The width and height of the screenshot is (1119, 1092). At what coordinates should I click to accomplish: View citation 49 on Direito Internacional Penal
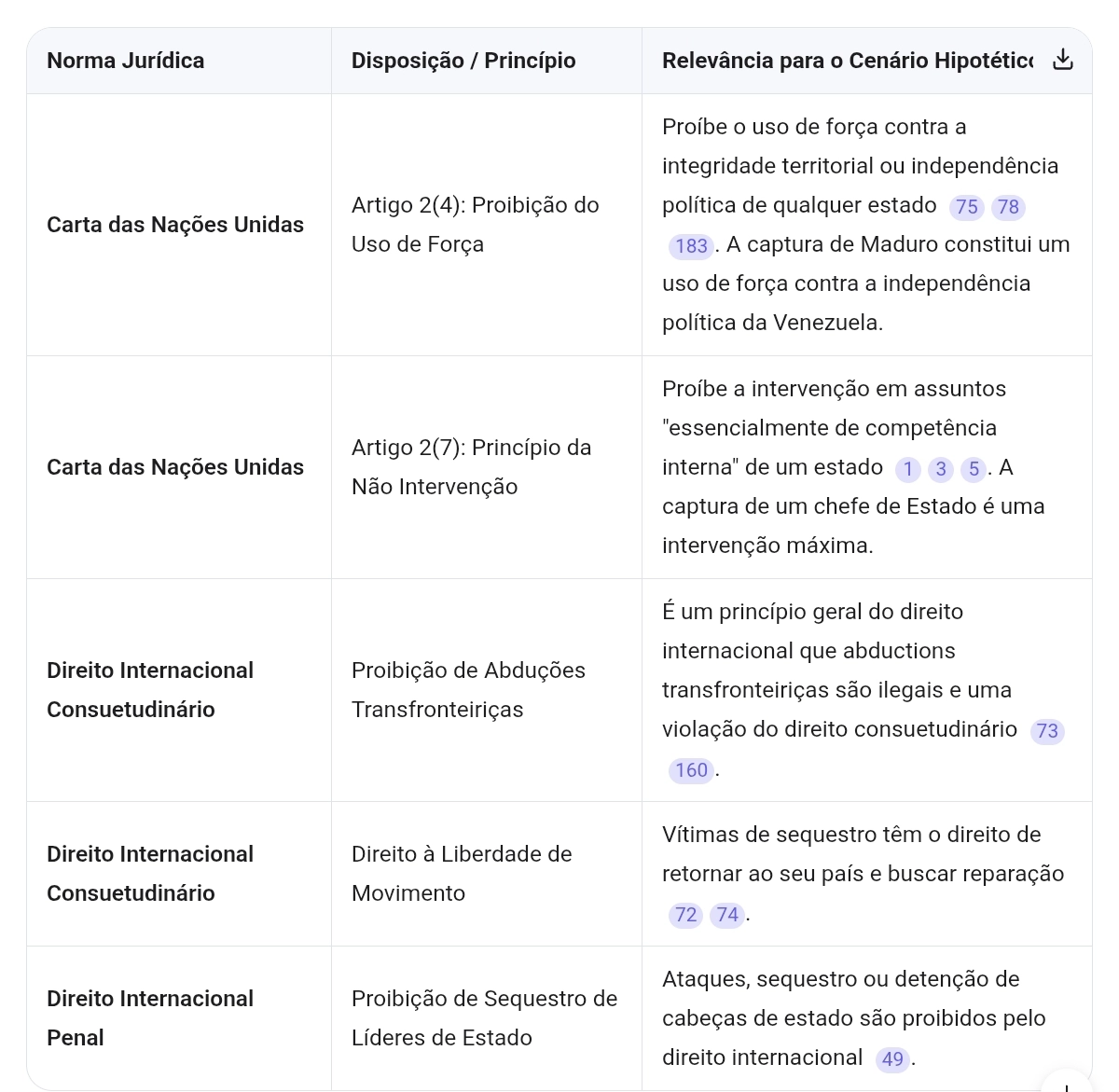892,1059
